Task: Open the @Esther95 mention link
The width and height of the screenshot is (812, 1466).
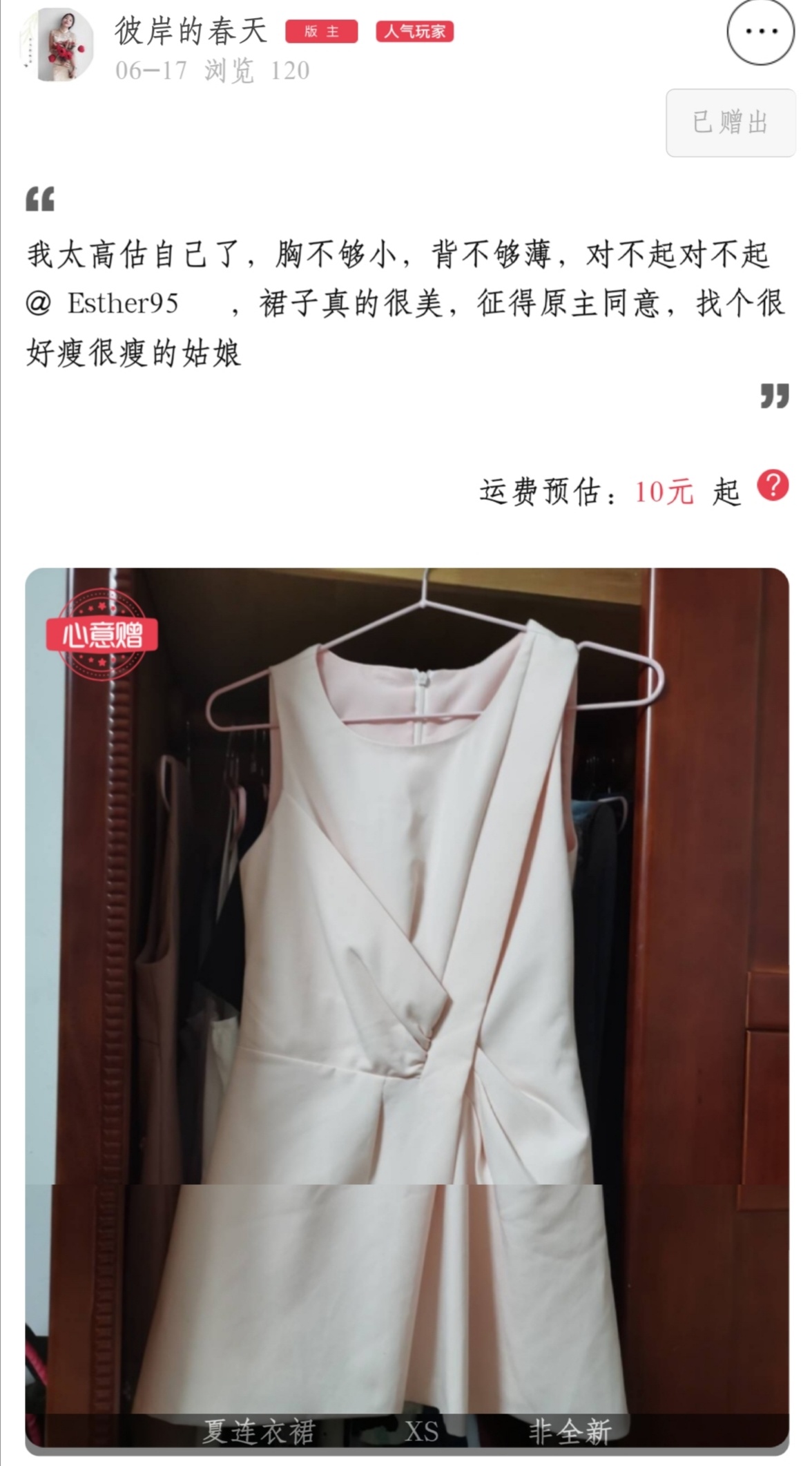Action: click(104, 304)
